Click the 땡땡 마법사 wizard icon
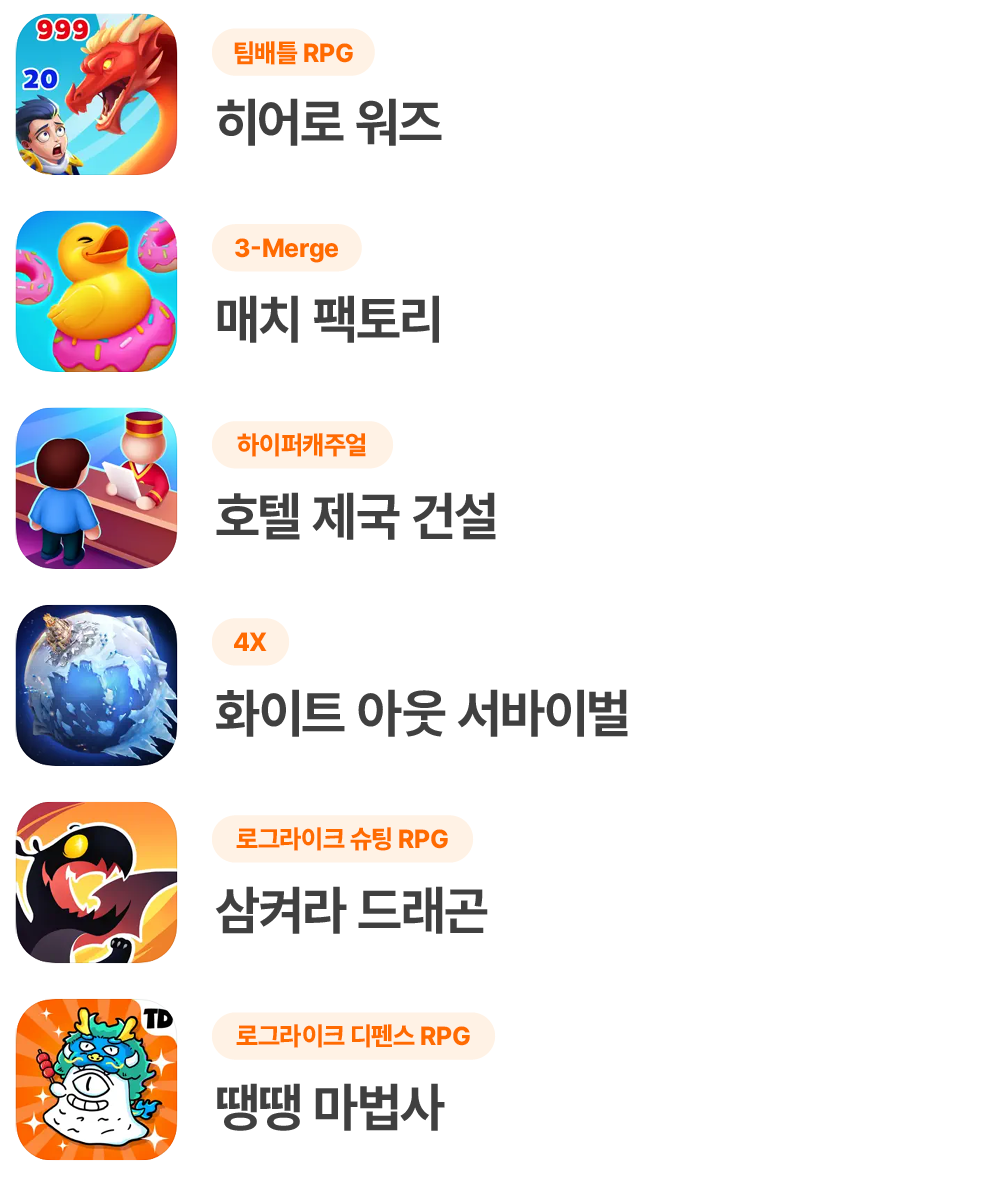The height and width of the screenshot is (1180, 1000). click(x=95, y=1077)
